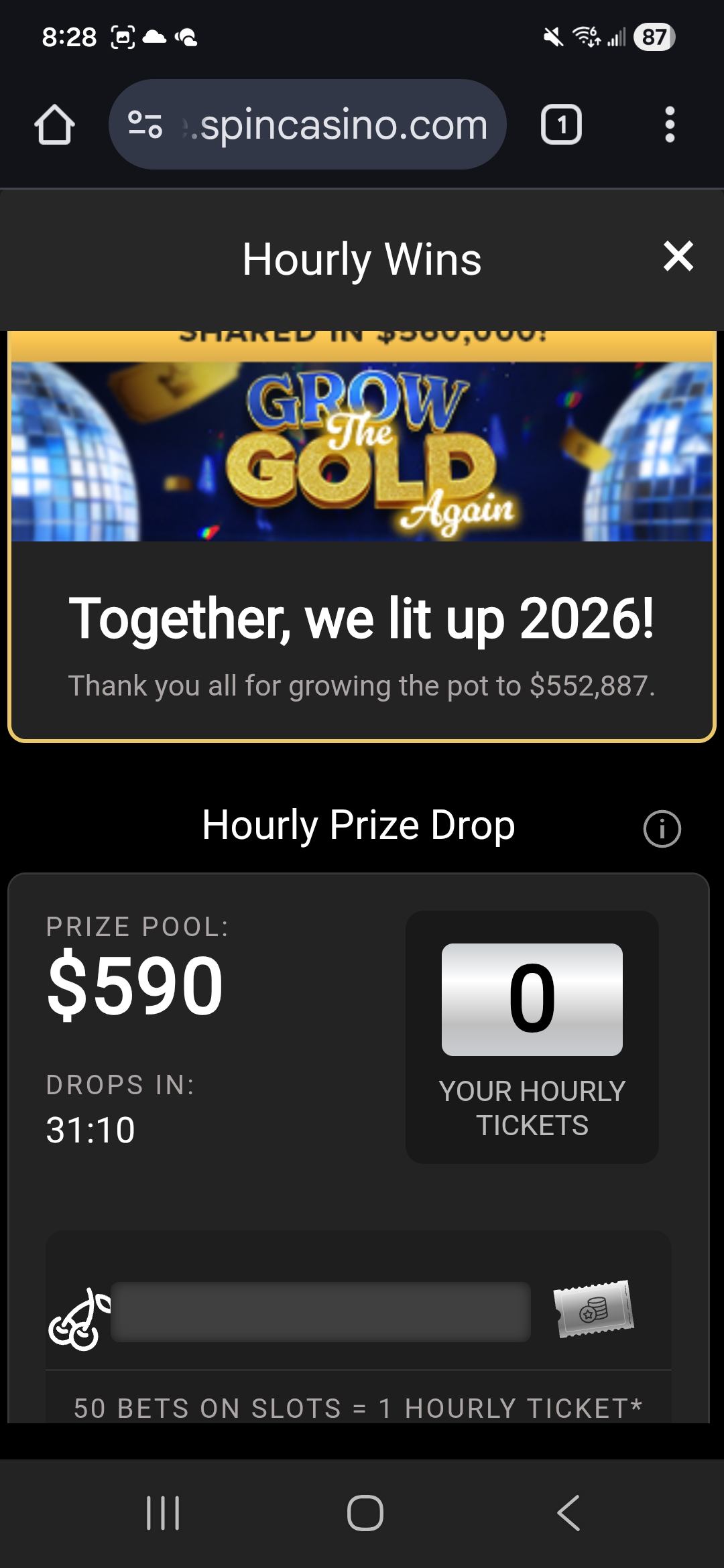This screenshot has width=724, height=1568.
Task: Show recent apps from navigation bar
Action: point(163,1513)
